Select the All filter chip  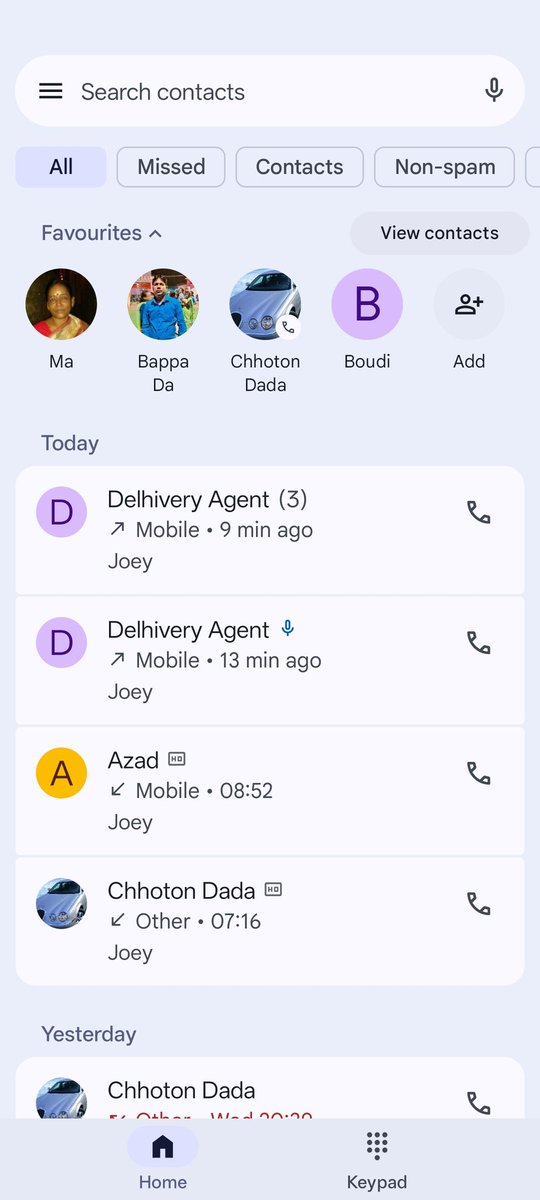[x=61, y=167]
